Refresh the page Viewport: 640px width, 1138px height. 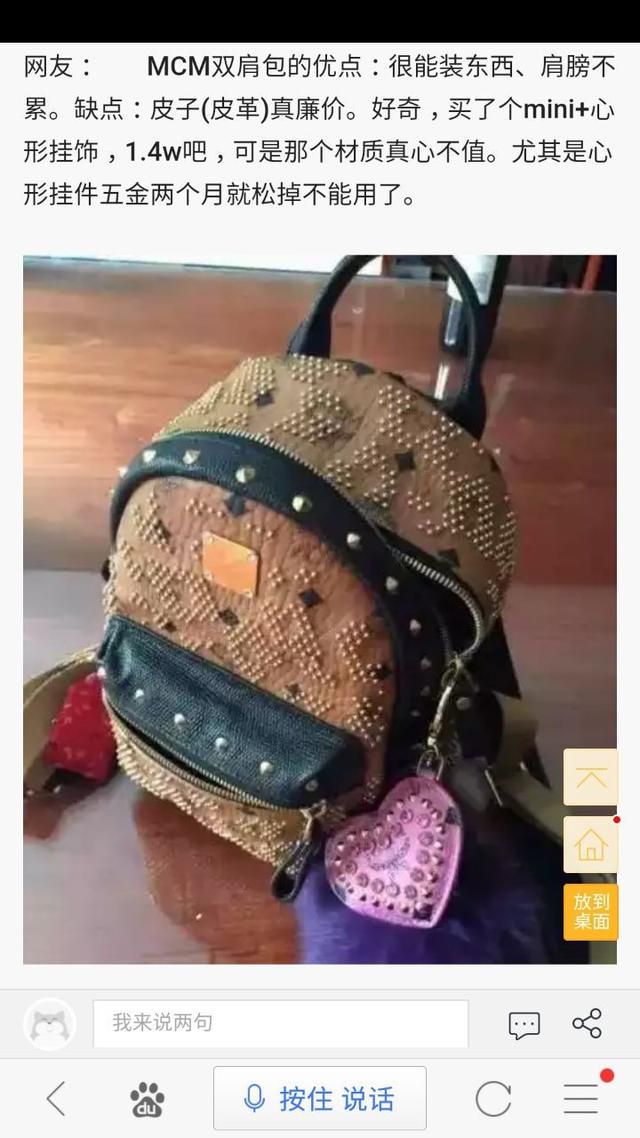(x=493, y=1099)
